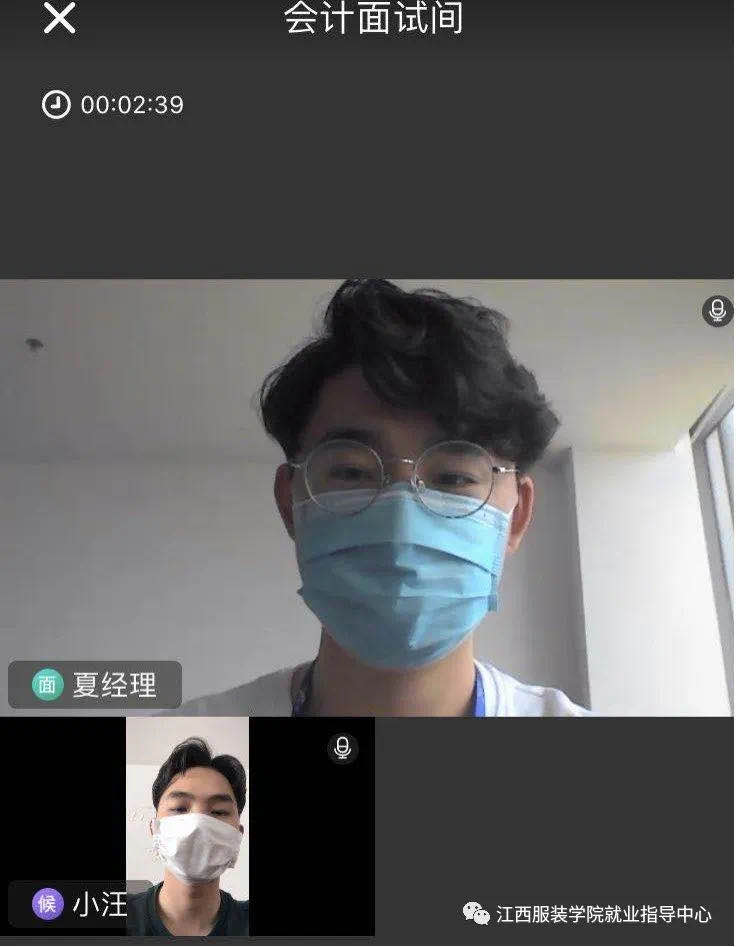Image resolution: width=736 pixels, height=947 pixels.
Task: Tap 夏经理's main video feed
Action: (367, 497)
